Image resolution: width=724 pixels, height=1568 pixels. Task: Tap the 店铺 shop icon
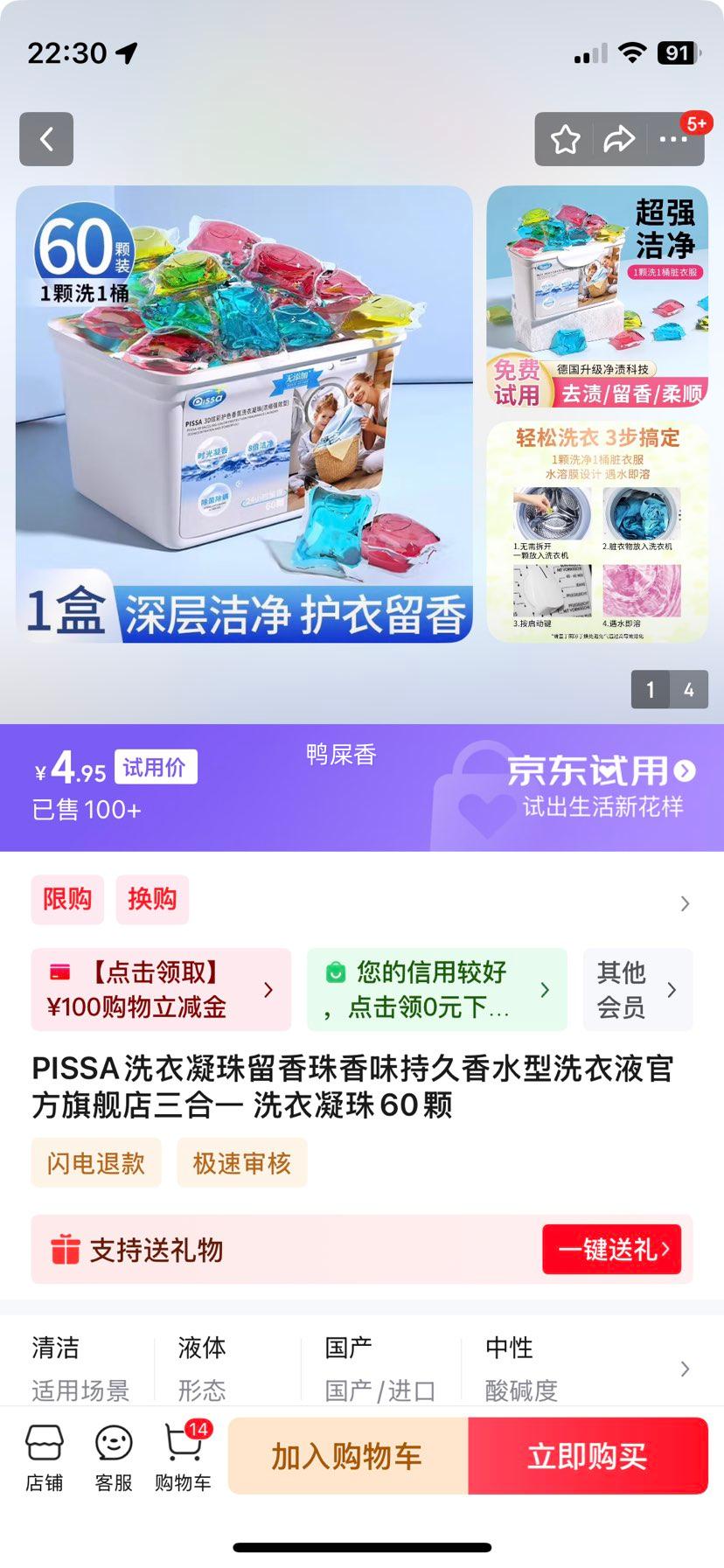click(x=45, y=1453)
